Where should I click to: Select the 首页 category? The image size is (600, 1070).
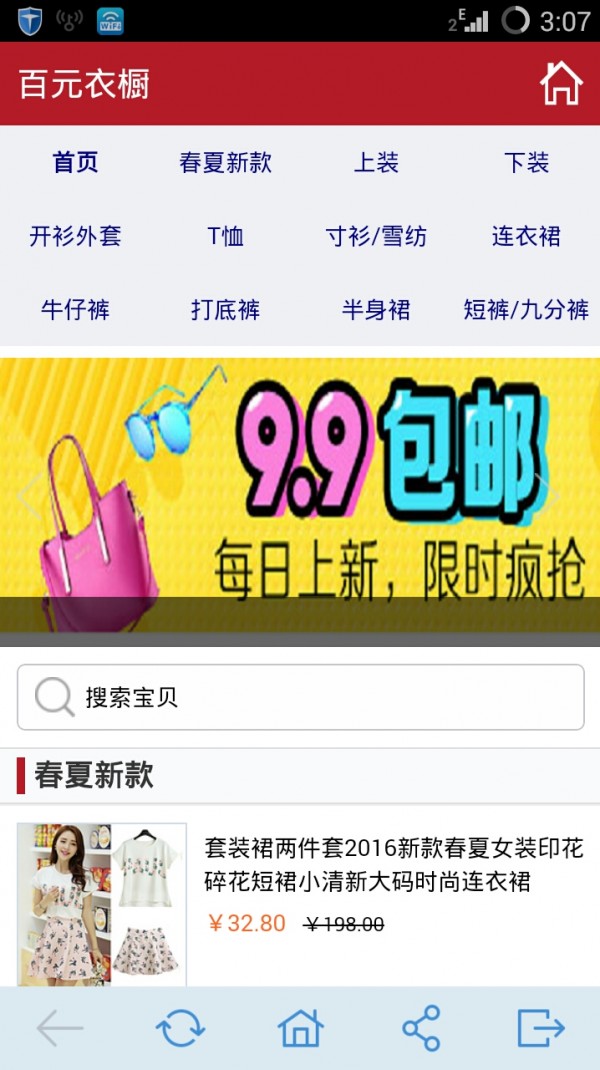(x=75, y=163)
